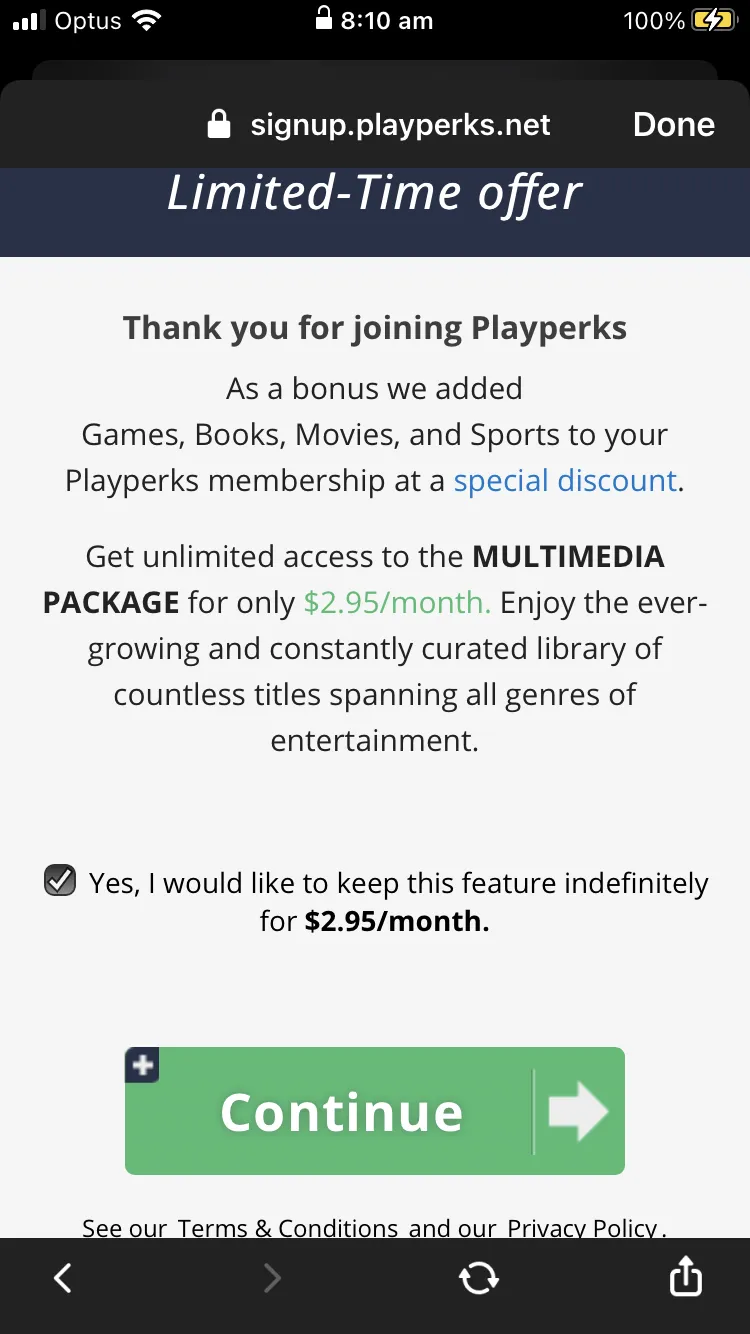Uncheck the $2.95/month feature checkbox

click(x=60, y=881)
